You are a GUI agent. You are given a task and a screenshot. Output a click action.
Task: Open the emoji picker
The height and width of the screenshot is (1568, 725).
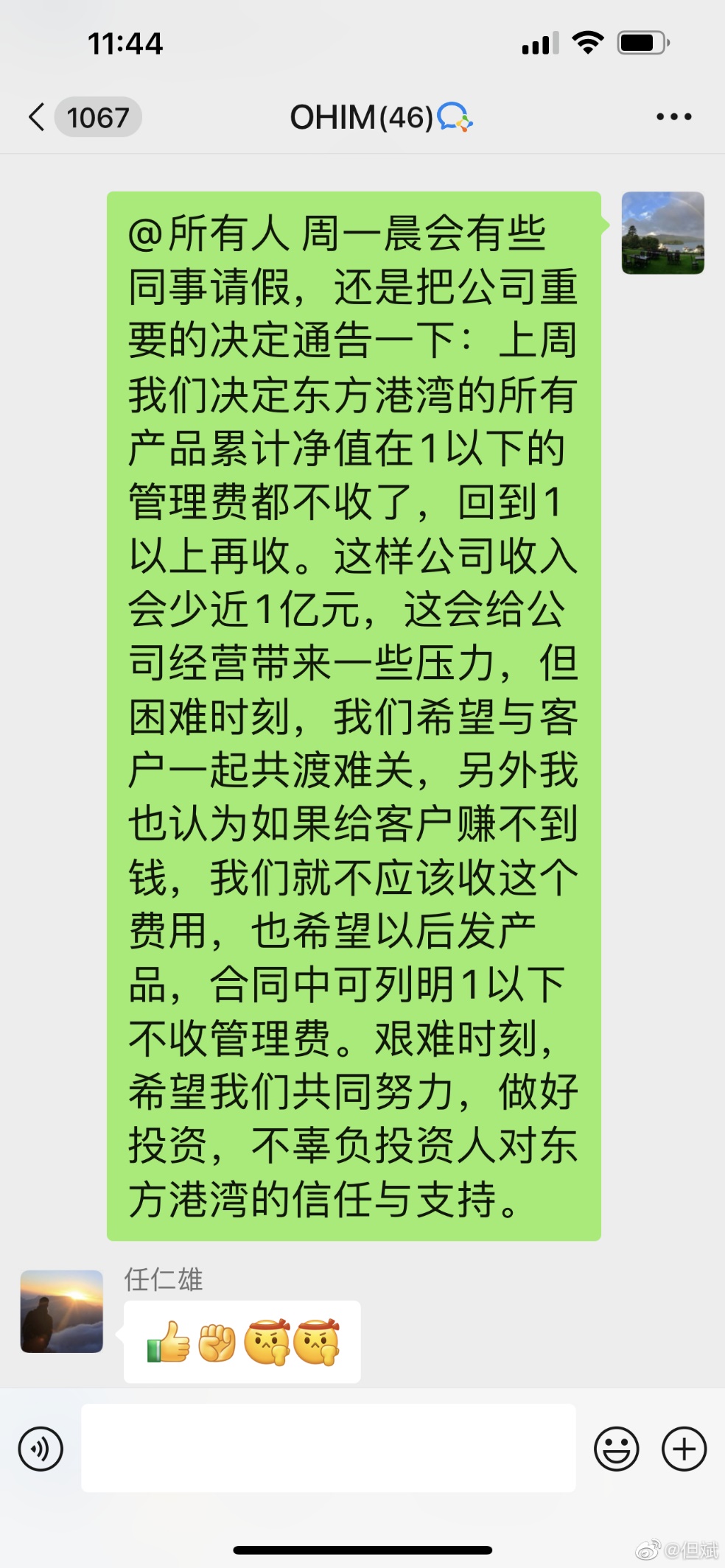coord(616,1449)
